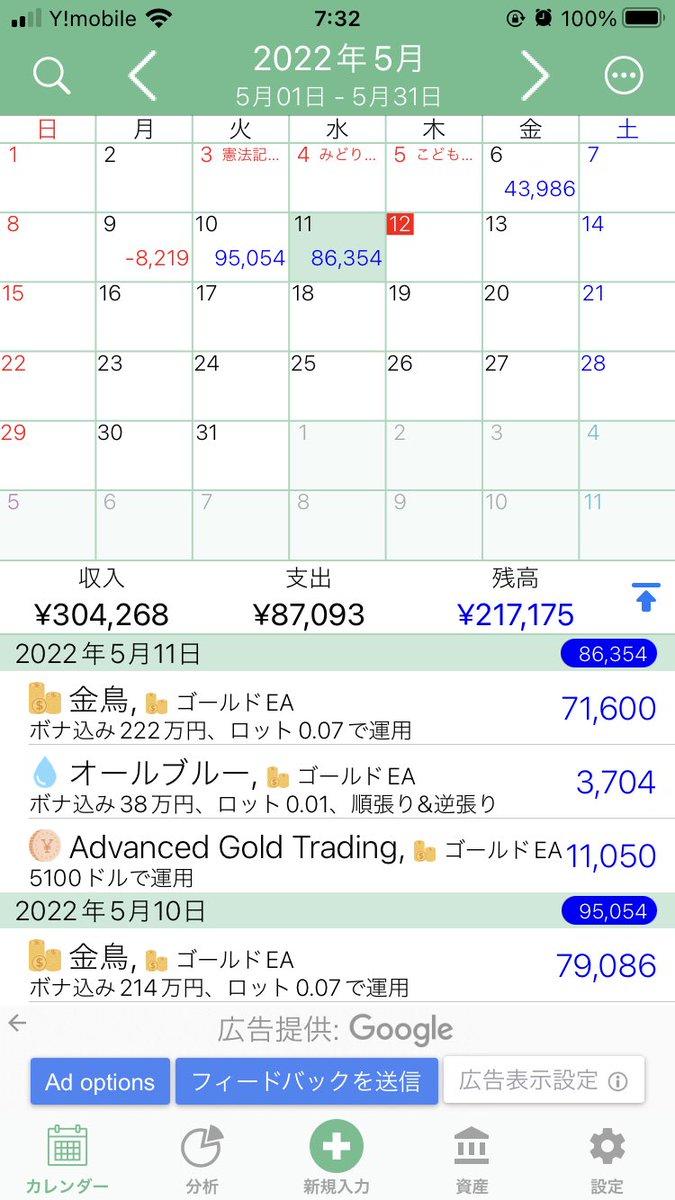Image resolution: width=675 pixels, height=1200 pixels.
Task: Go to the previous month
Action: coord(143,75)
